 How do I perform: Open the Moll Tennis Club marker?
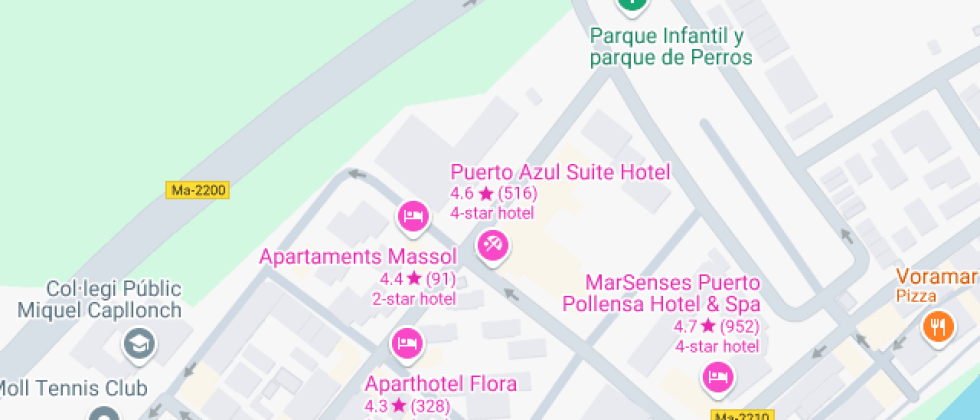[103, 414]
